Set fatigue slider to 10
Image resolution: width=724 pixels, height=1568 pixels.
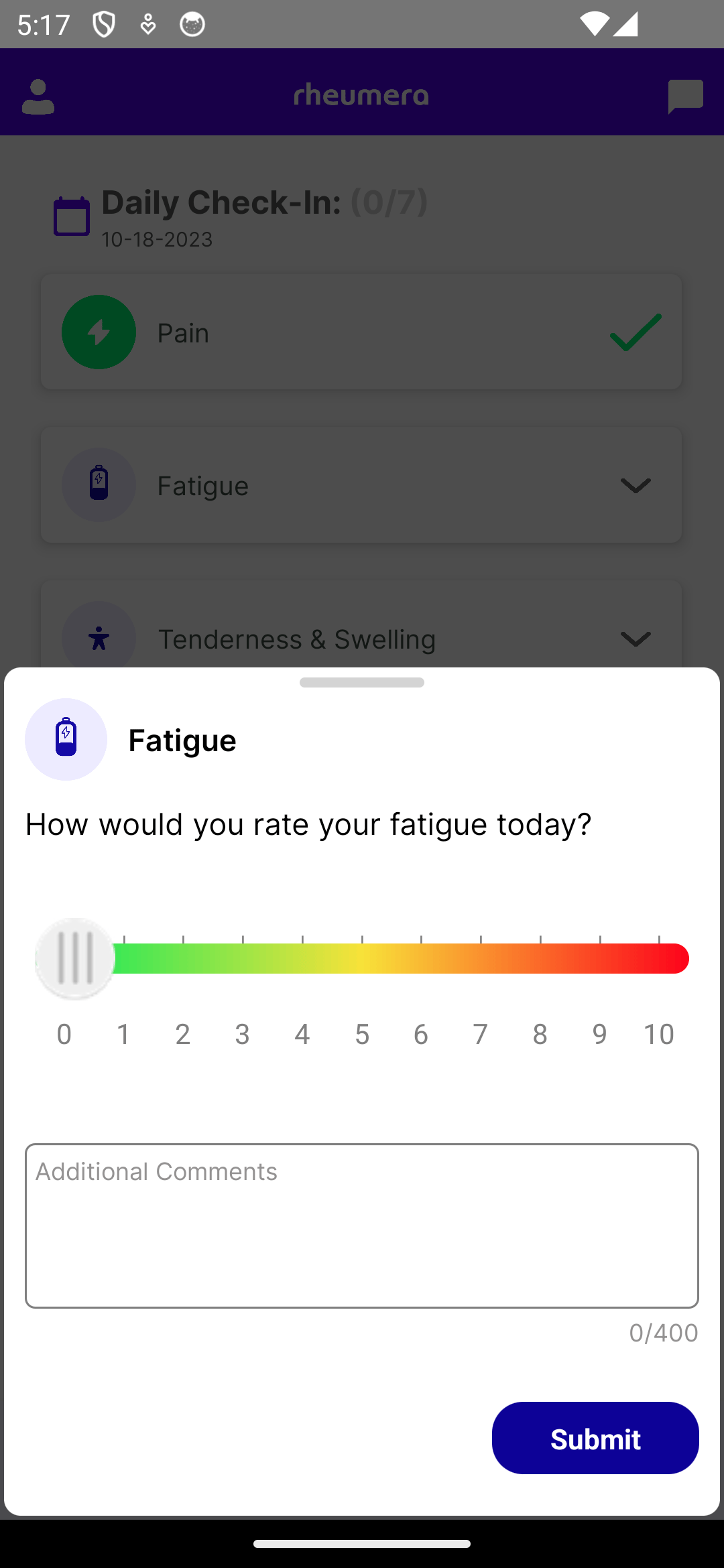coord(659,959)
